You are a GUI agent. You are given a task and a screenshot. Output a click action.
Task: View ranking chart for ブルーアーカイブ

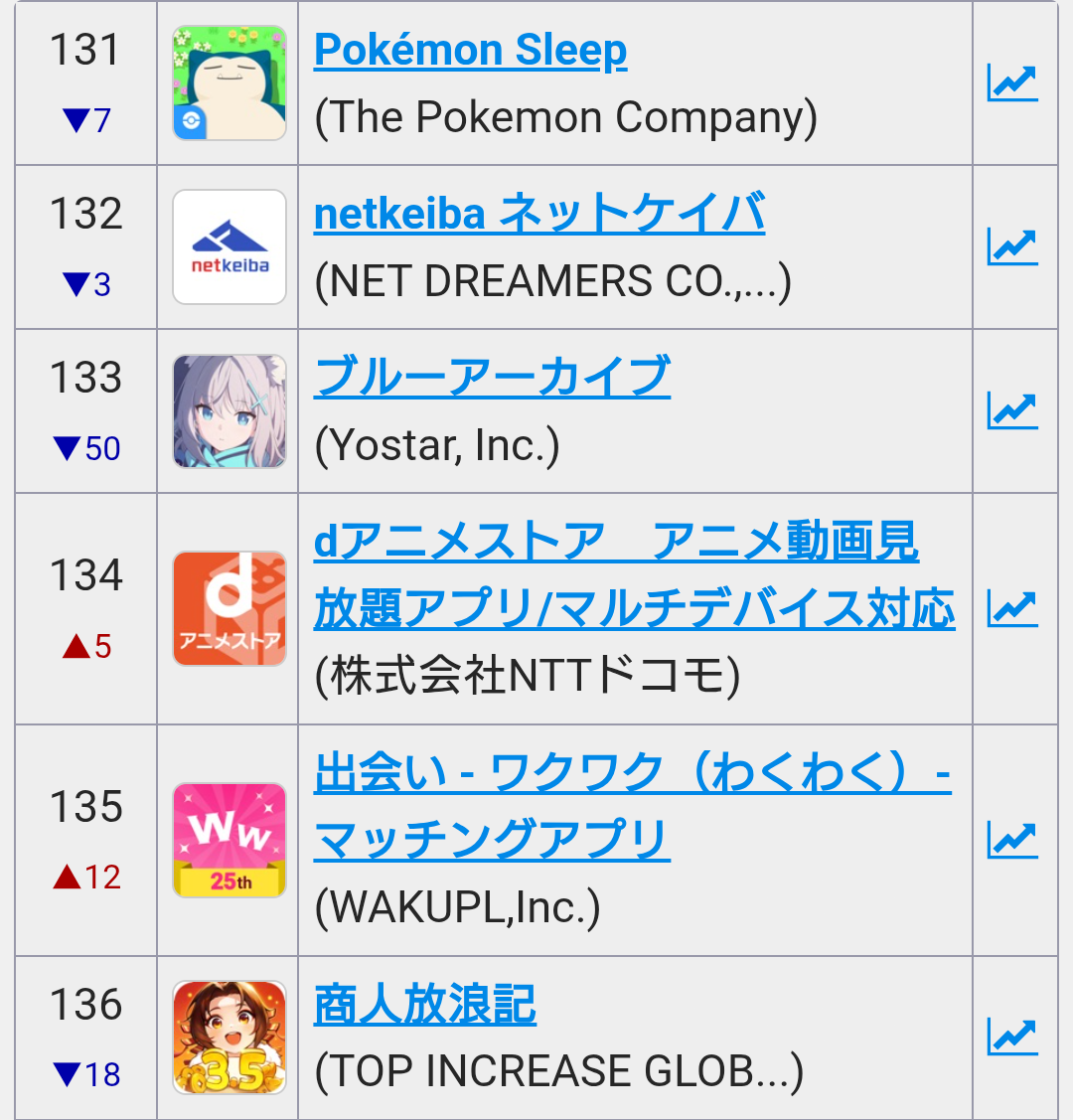click(x=1012, y=410)
